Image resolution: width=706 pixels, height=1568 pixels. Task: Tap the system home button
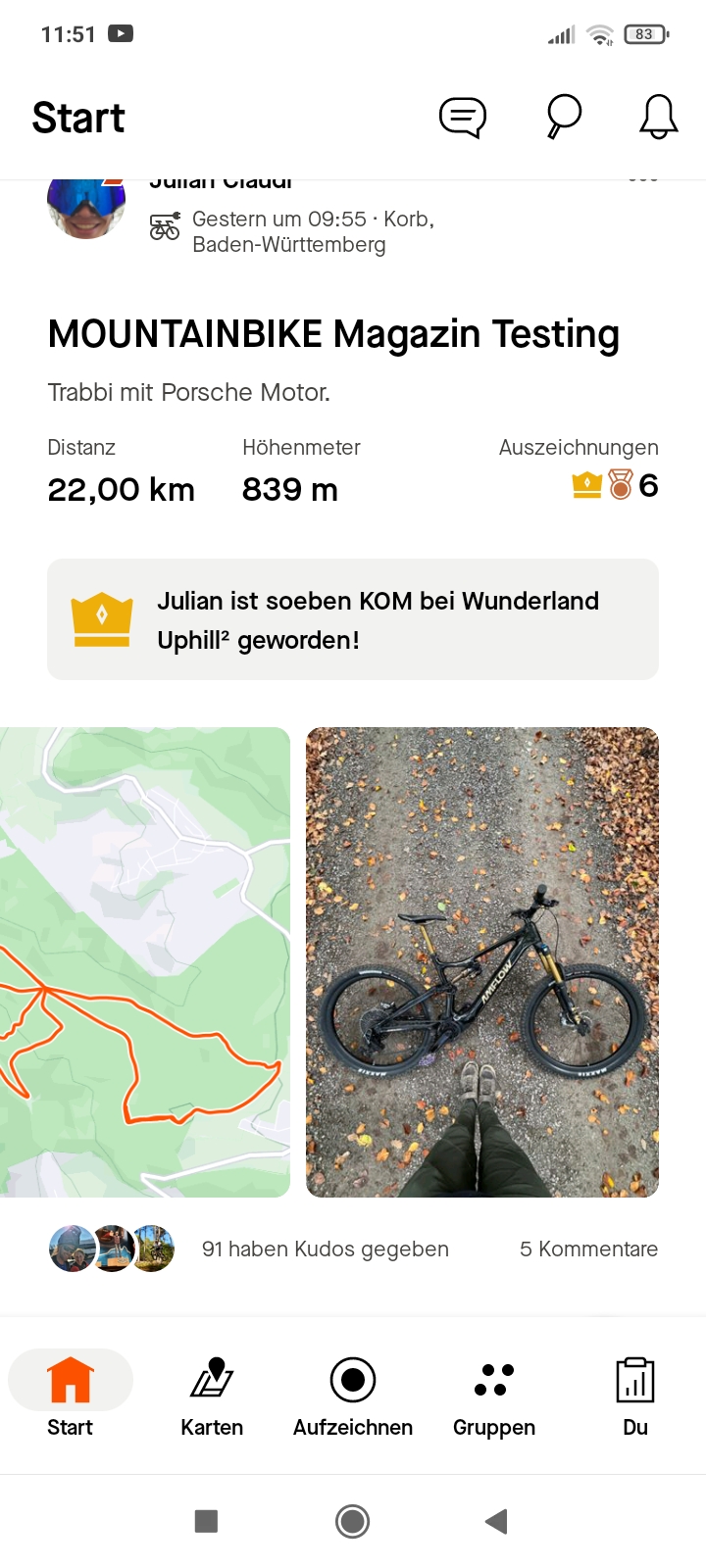click(x=353, y=1521)
